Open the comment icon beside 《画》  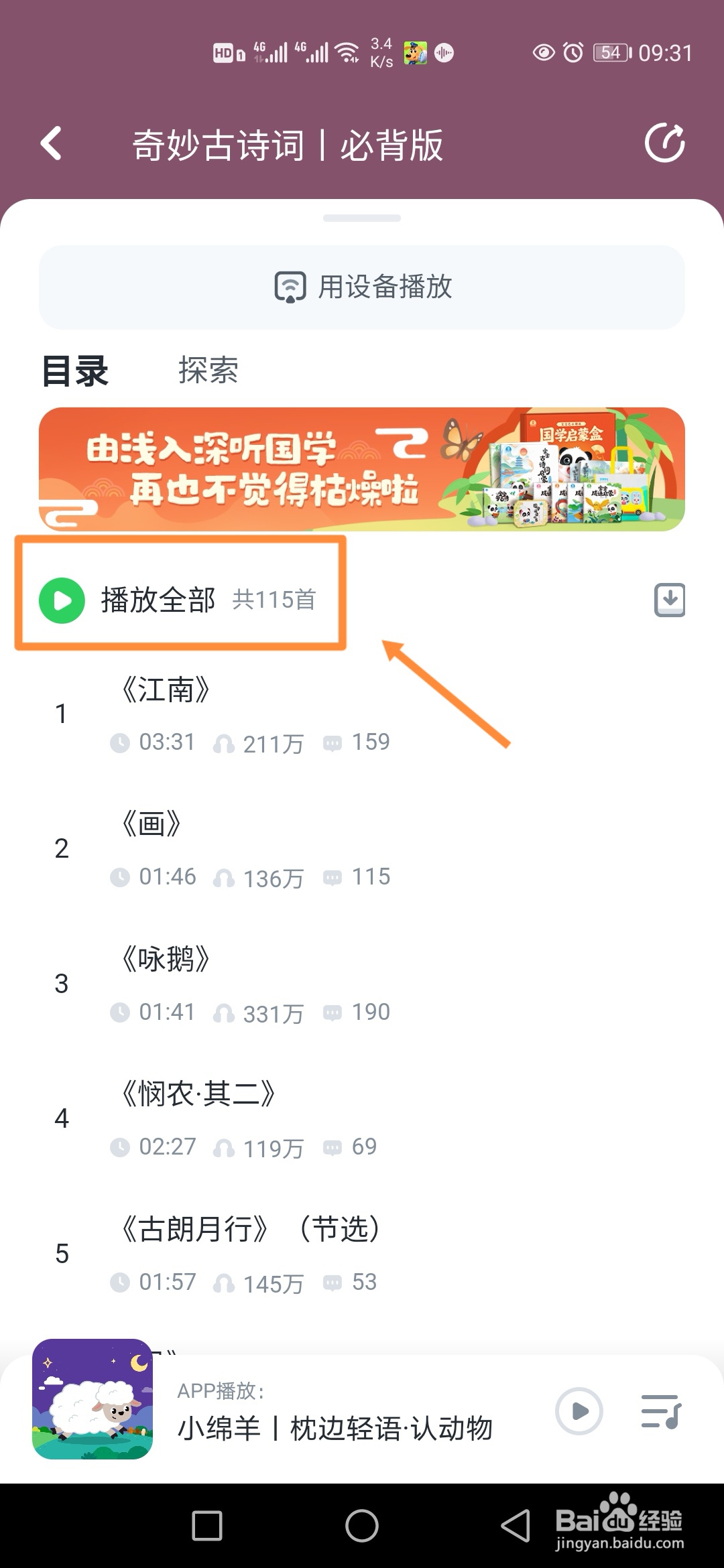(334, 876)
